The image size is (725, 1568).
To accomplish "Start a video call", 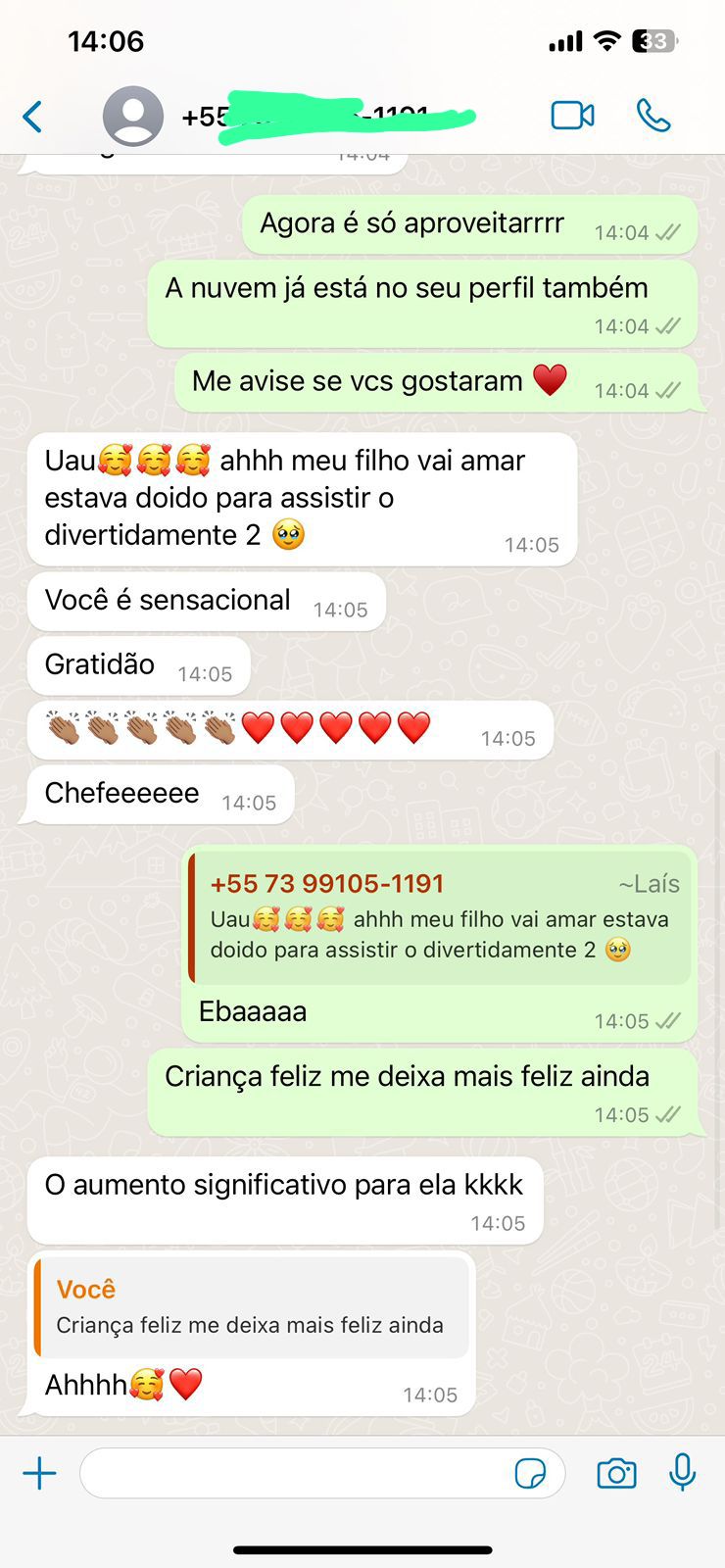I will pyautogui.click(x=572, y=116).
